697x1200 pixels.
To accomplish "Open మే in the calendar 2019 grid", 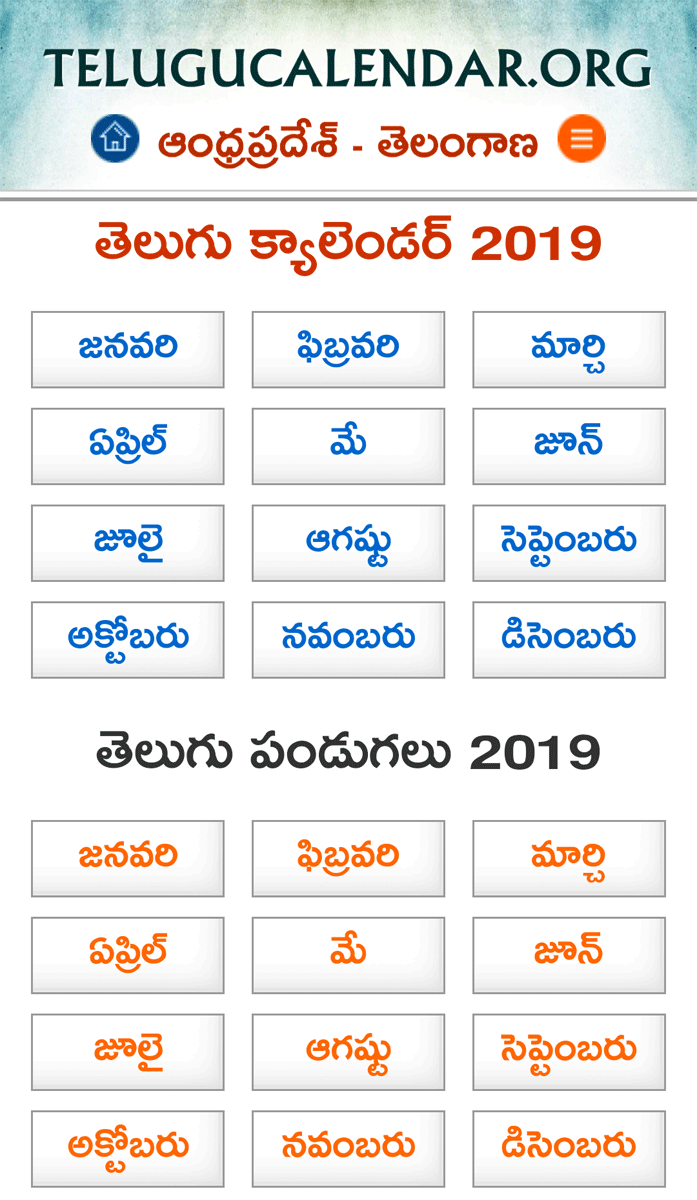I will [348, 446].
